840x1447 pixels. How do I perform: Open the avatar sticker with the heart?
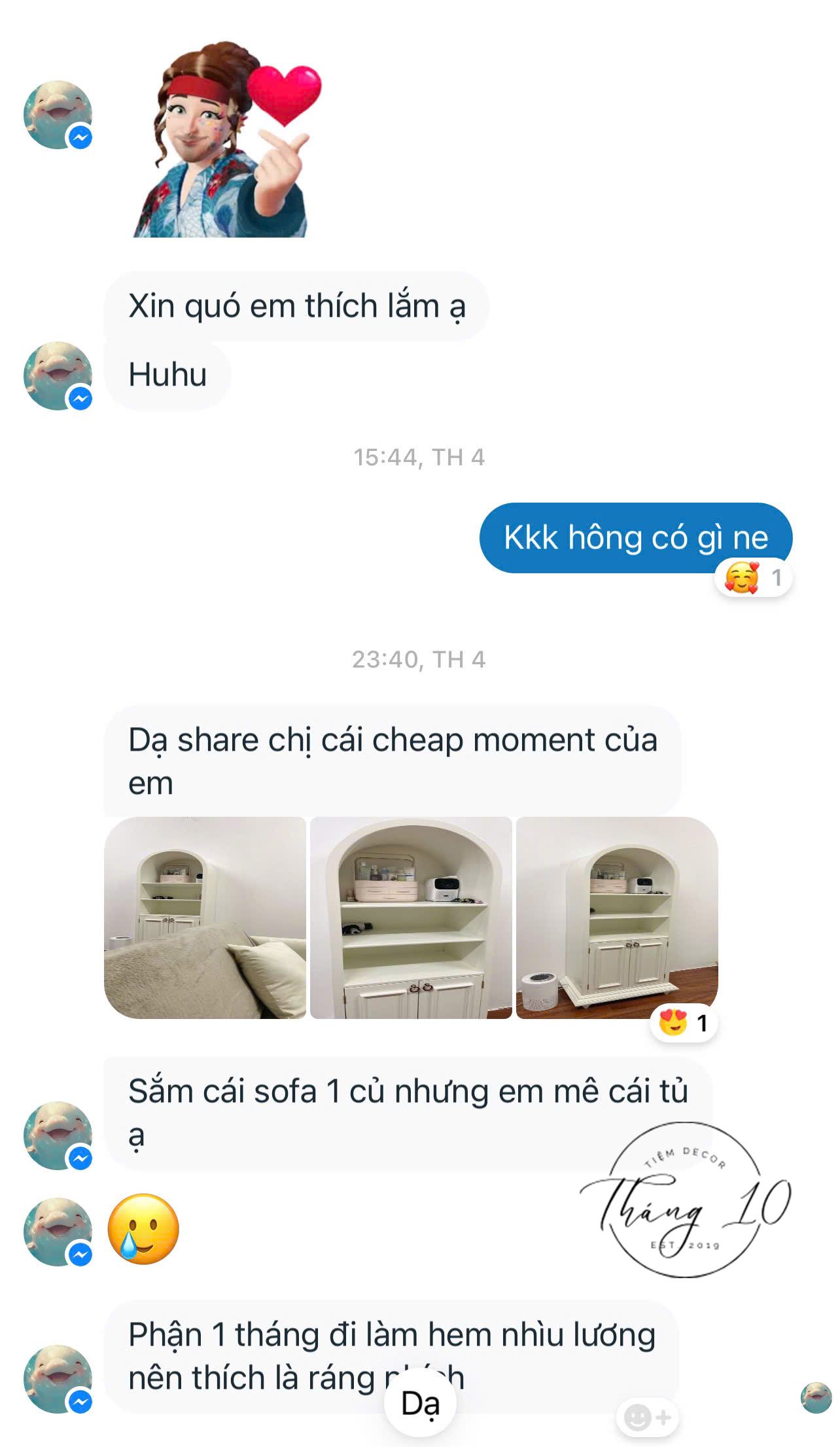[x=226, y=139]
